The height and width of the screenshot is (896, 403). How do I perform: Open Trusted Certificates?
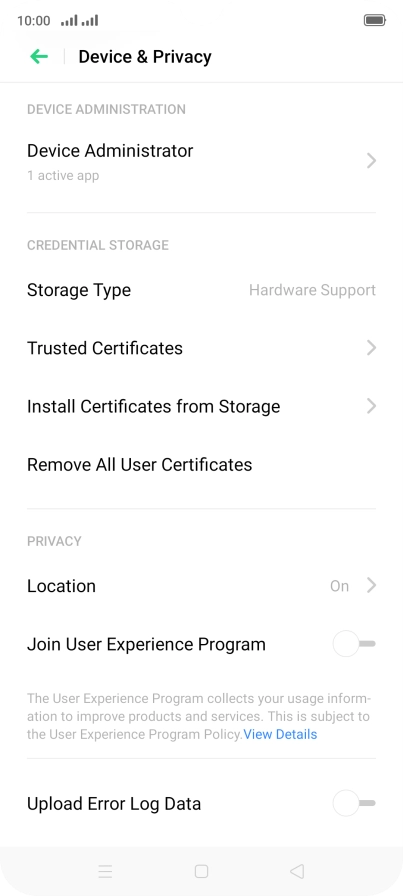(x=201, y=348)
